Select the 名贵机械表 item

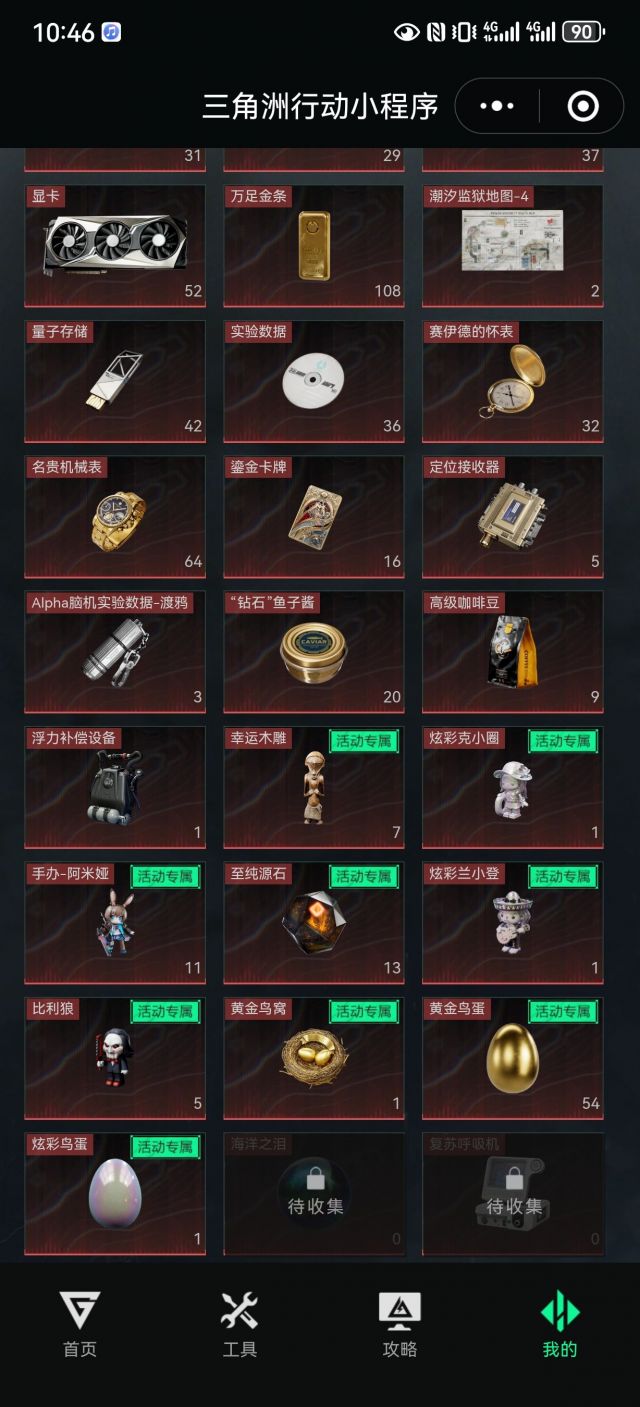pyautogui.click(x=115, y=516)
